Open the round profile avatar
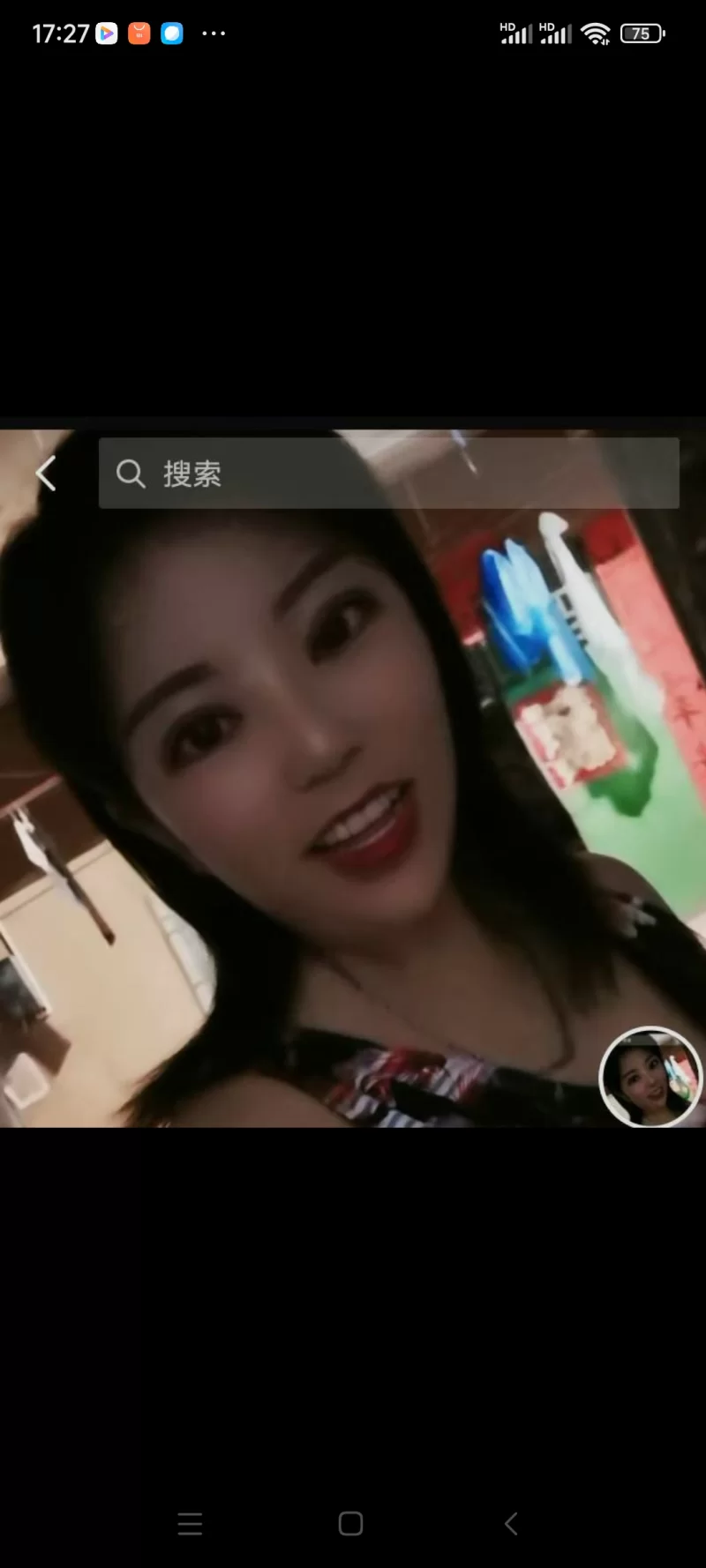This screenshot has height=1568, width=706. 650,1077
